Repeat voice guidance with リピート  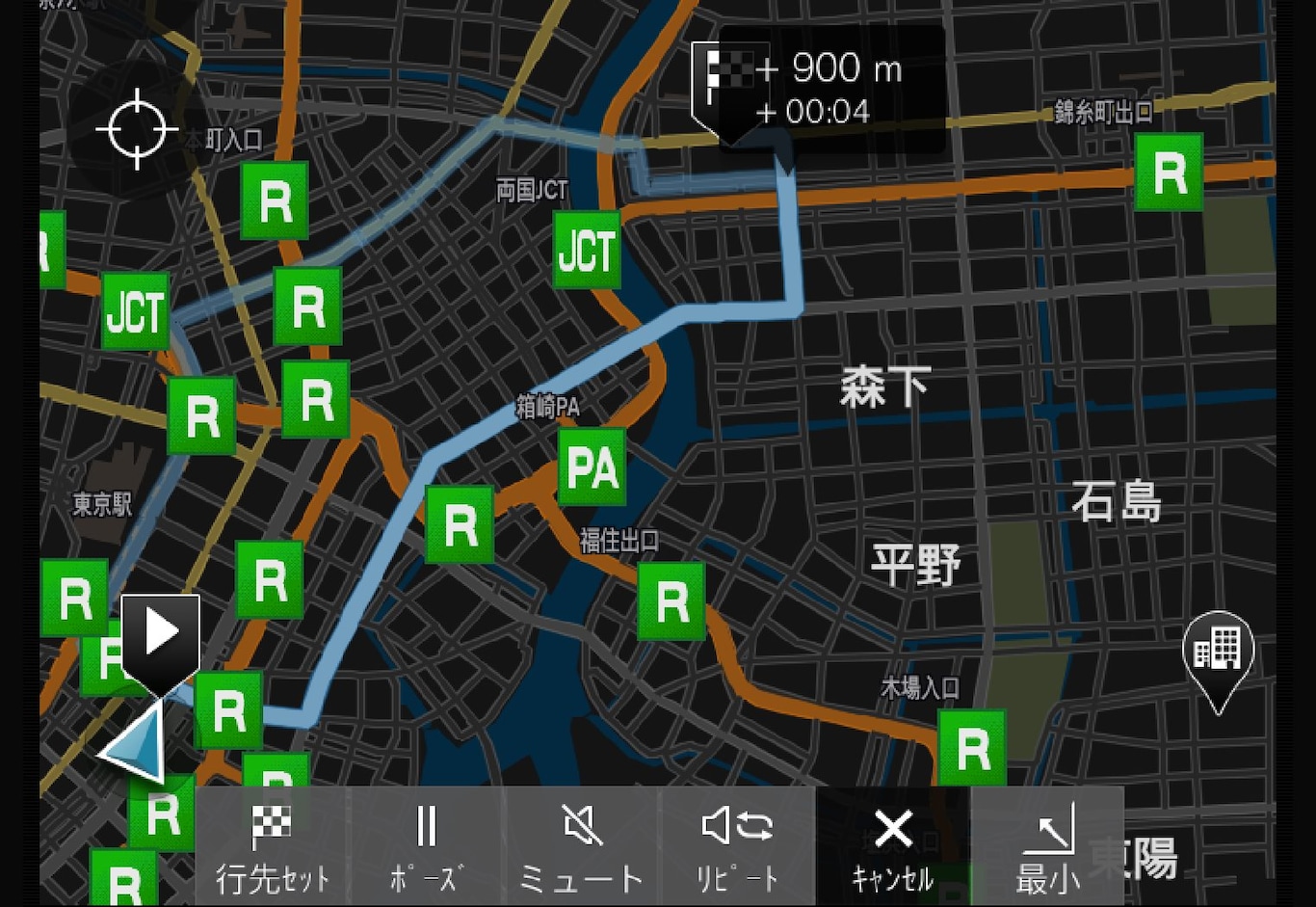(x=737, y=847)
